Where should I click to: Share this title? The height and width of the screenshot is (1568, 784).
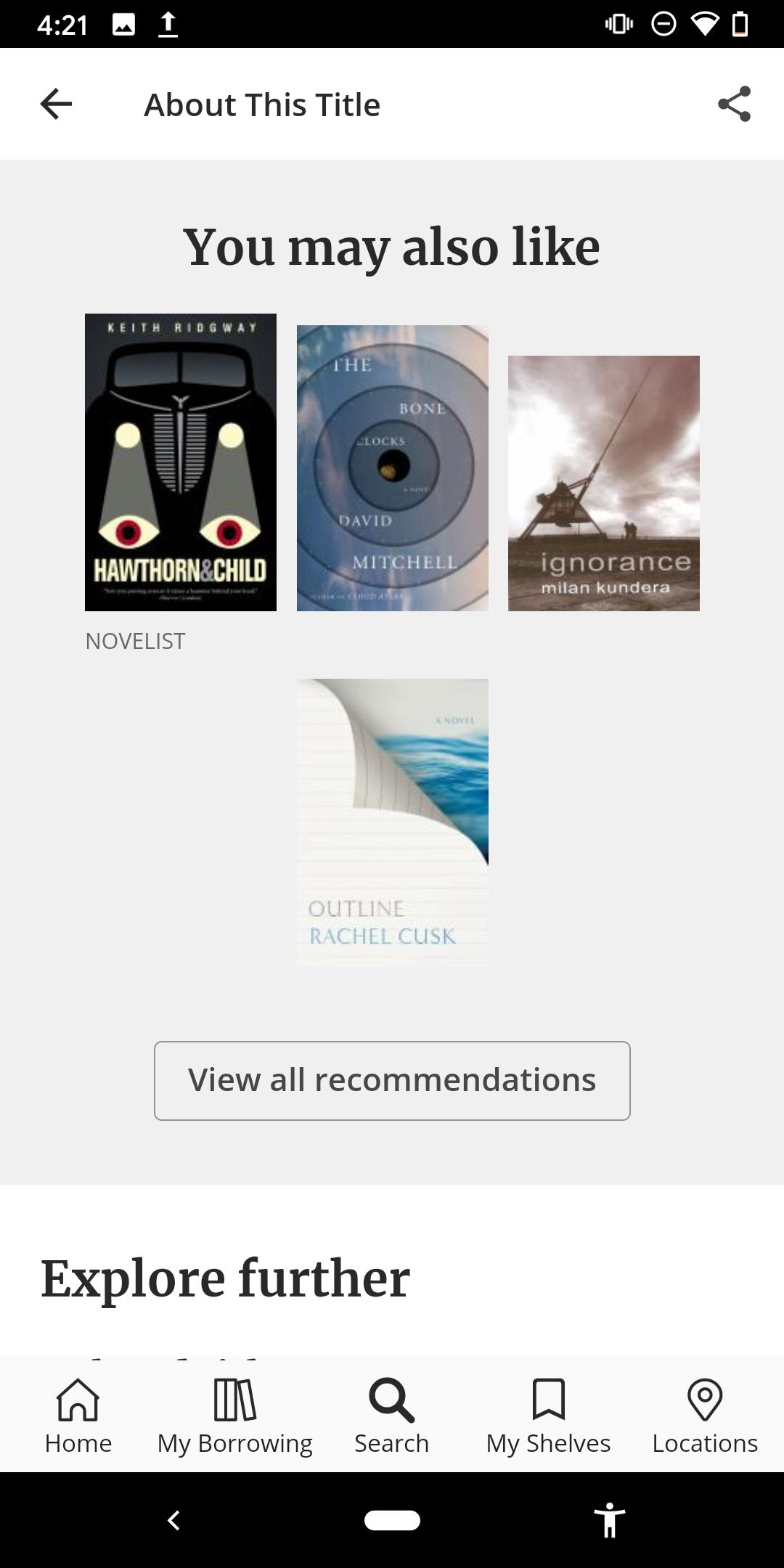pos(734,104)
